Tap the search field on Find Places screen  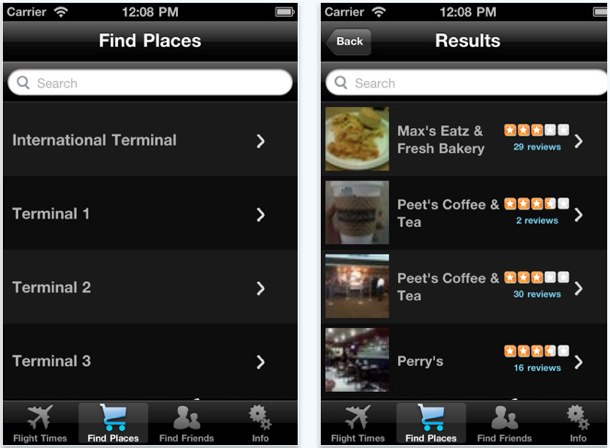[150, 83]
